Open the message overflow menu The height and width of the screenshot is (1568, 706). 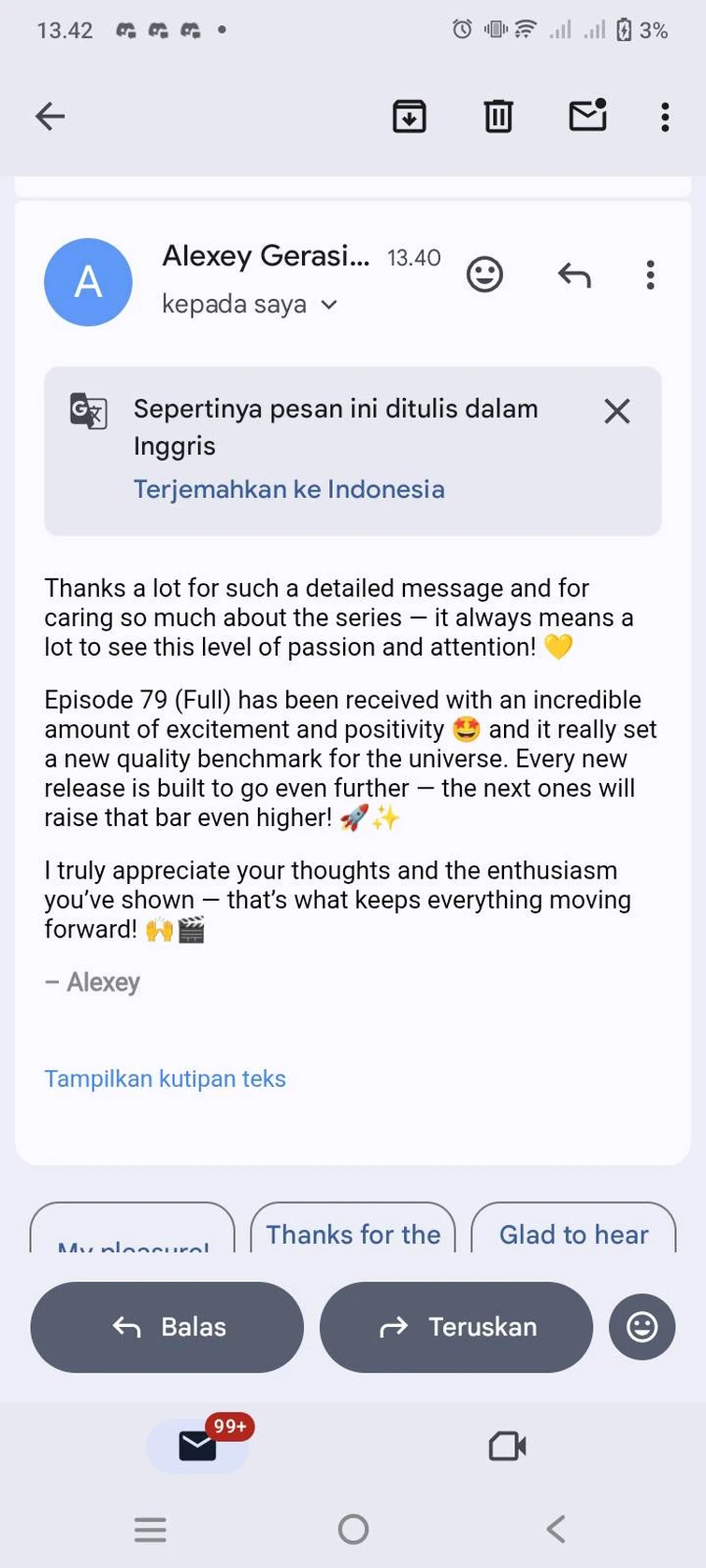click(650, 275)
